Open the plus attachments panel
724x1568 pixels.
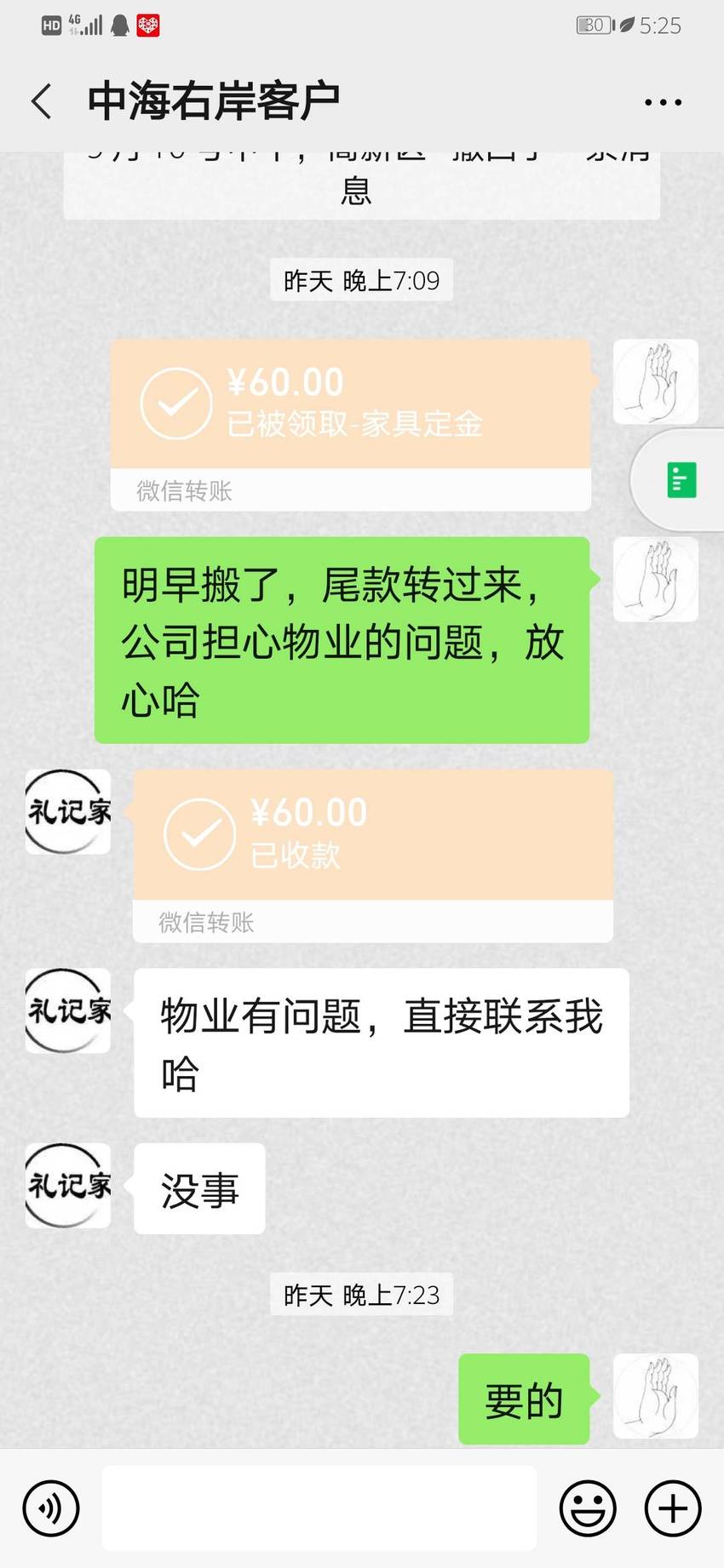(673, 1508)
